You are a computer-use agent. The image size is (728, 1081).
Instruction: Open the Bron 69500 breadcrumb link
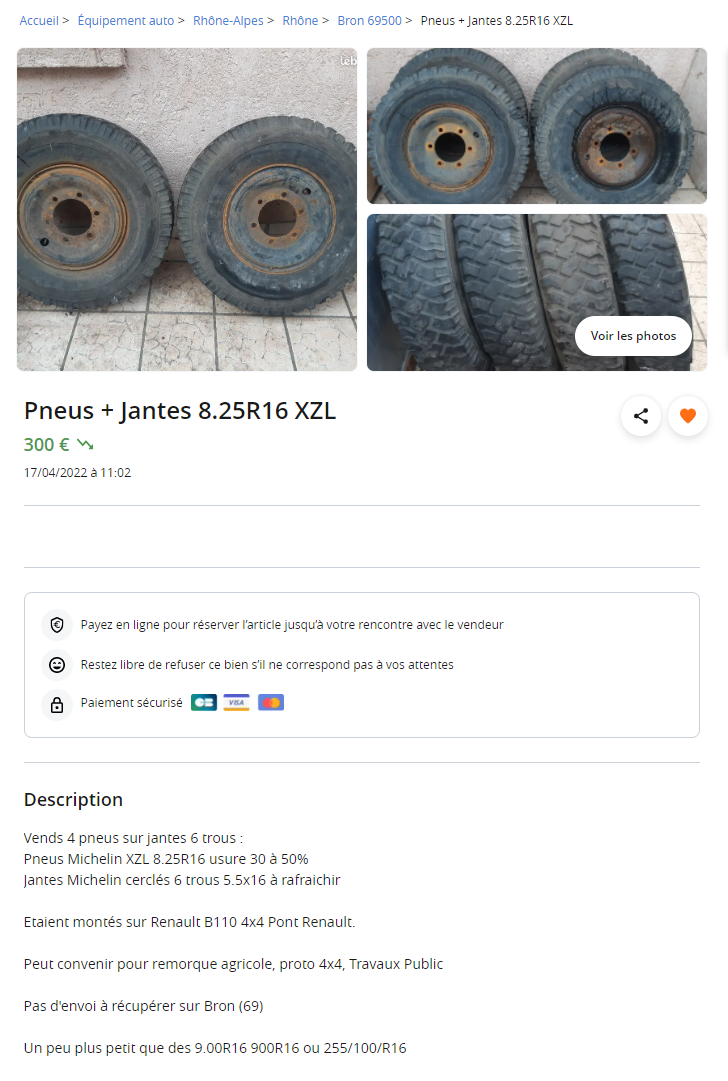(369, 20)
